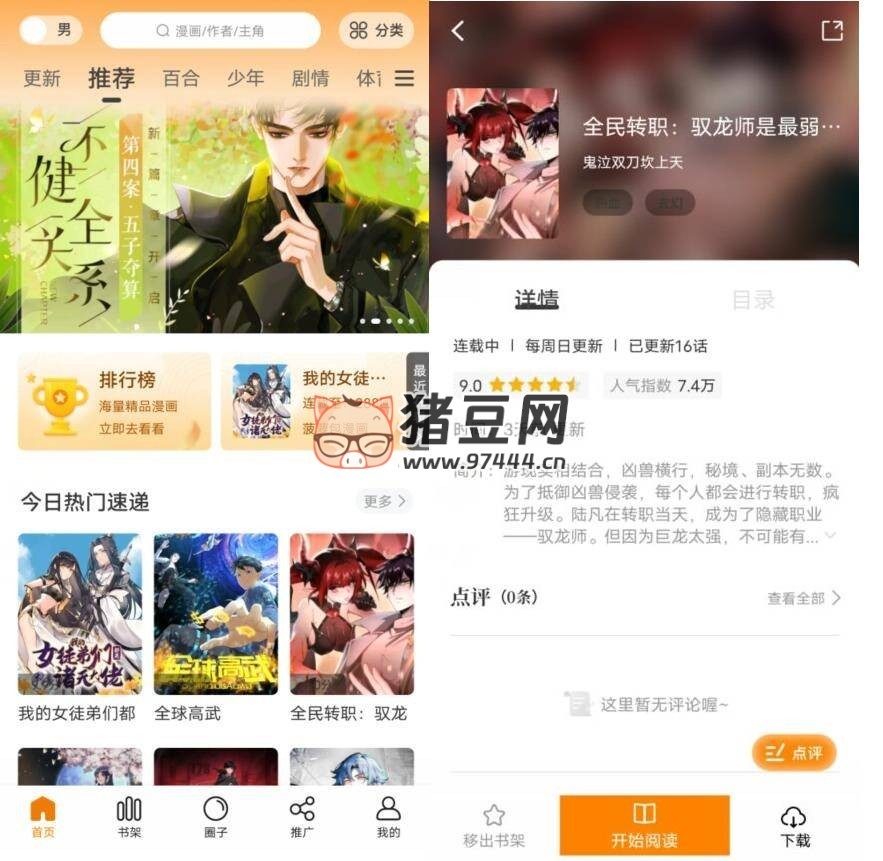Image resolution: width=883 pixels, height=861 pixels.
Task: Download the comic with 下载
Action: [x=795, y=826]
